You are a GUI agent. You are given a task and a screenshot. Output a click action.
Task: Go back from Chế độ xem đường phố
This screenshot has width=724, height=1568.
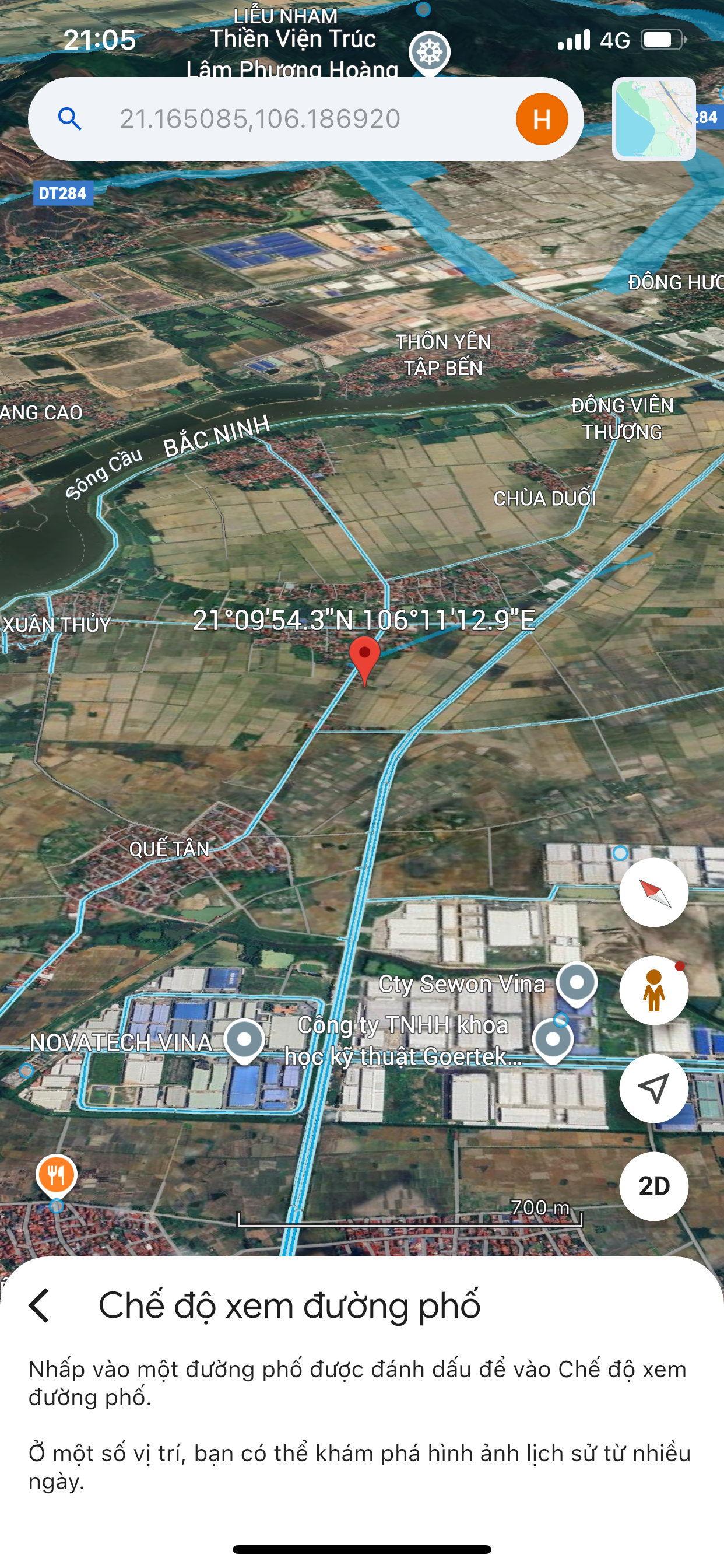click(x=40, y=1306)
